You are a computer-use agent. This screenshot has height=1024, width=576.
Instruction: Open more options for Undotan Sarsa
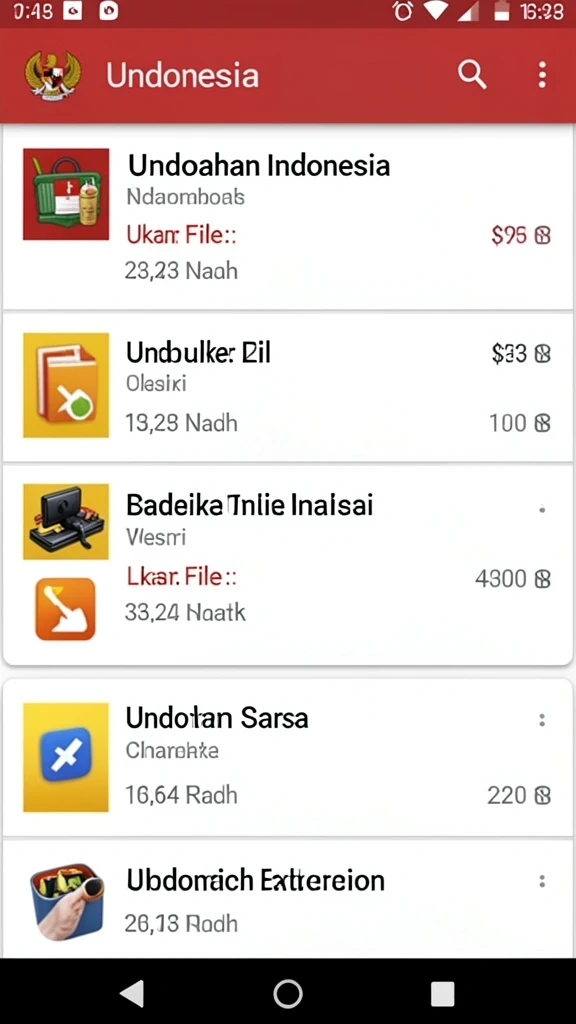[541, 720]
